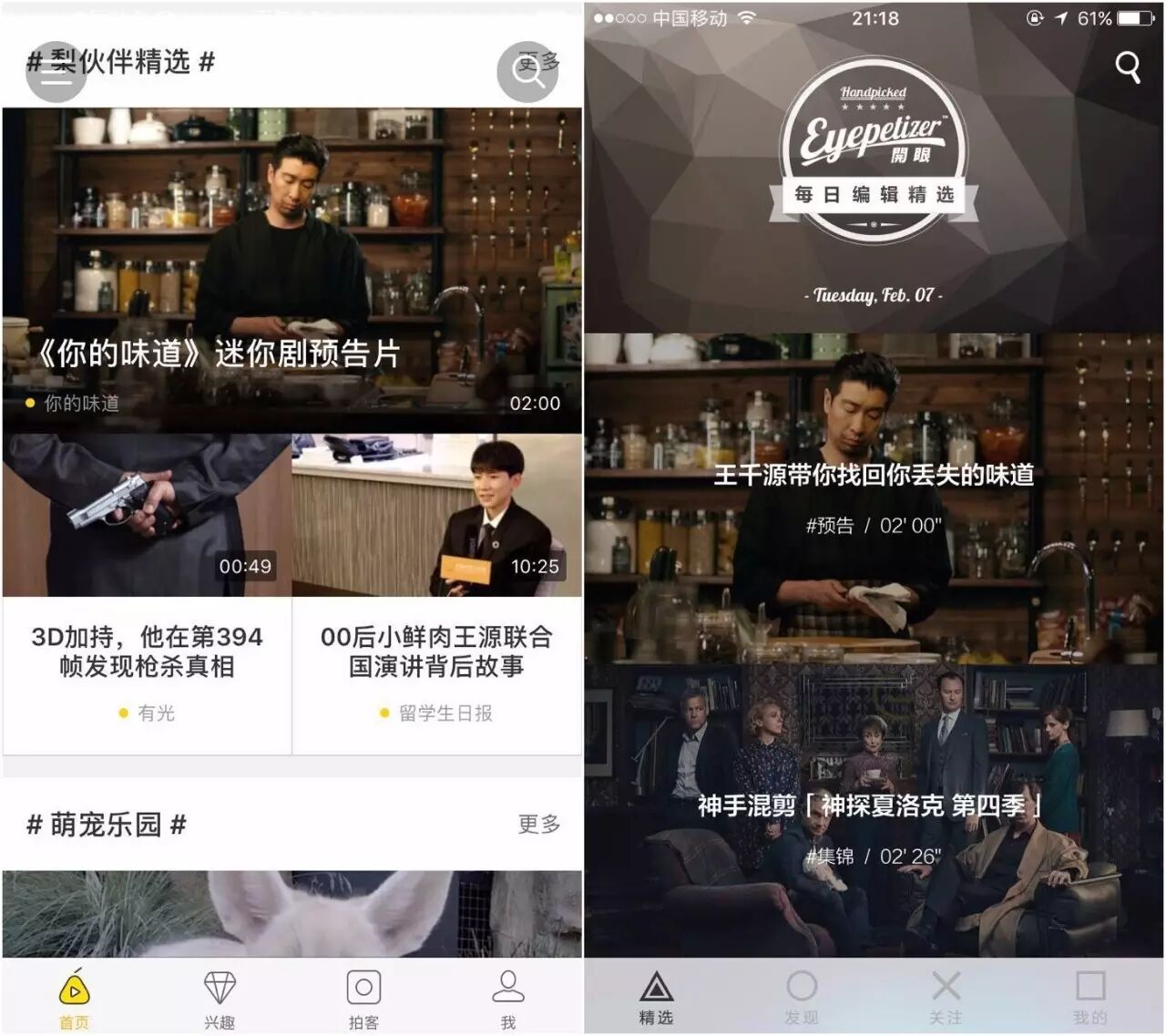Switch to the 发现 tab
The image size is (1166, 1036).
(801, 997)
